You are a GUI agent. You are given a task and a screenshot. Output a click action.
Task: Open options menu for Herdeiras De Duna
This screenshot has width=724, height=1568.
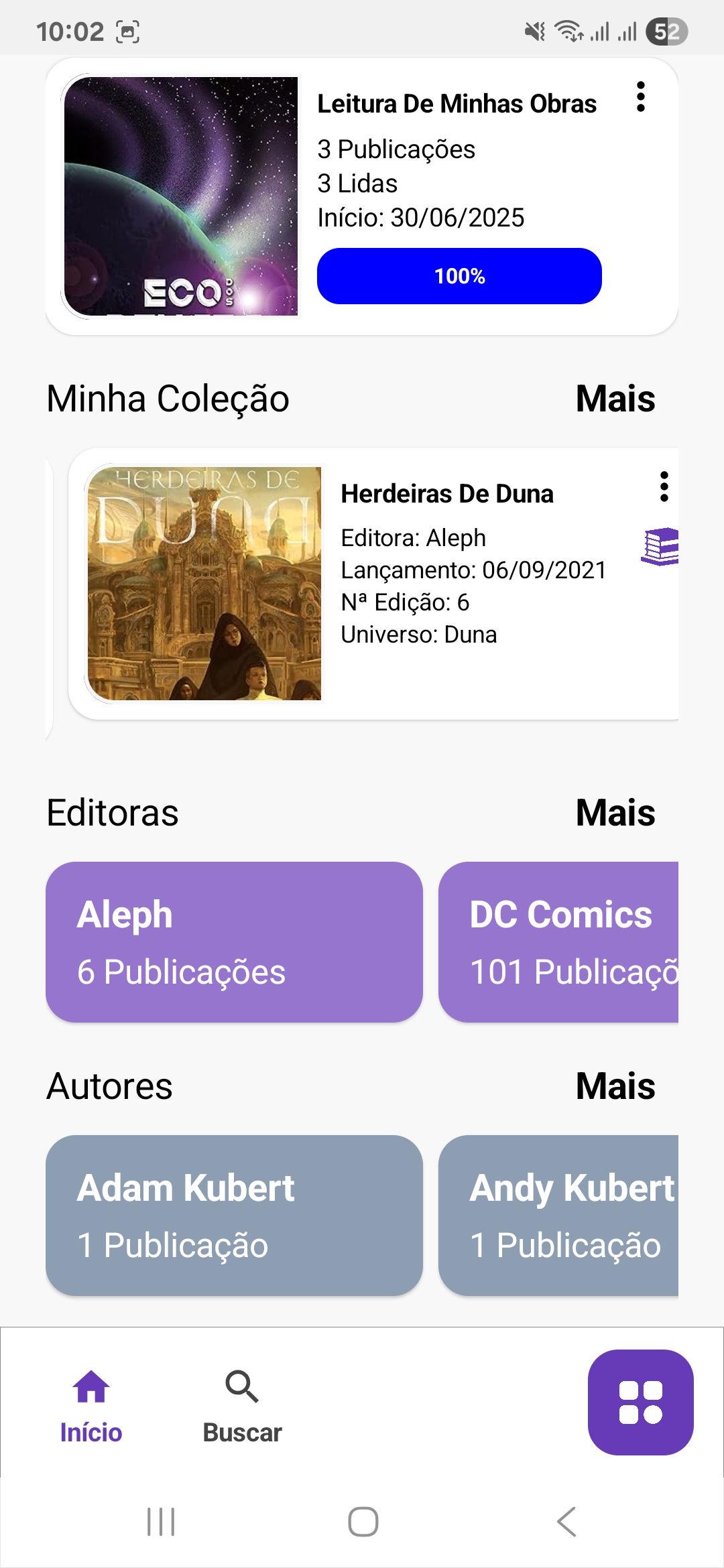(664, 486)
